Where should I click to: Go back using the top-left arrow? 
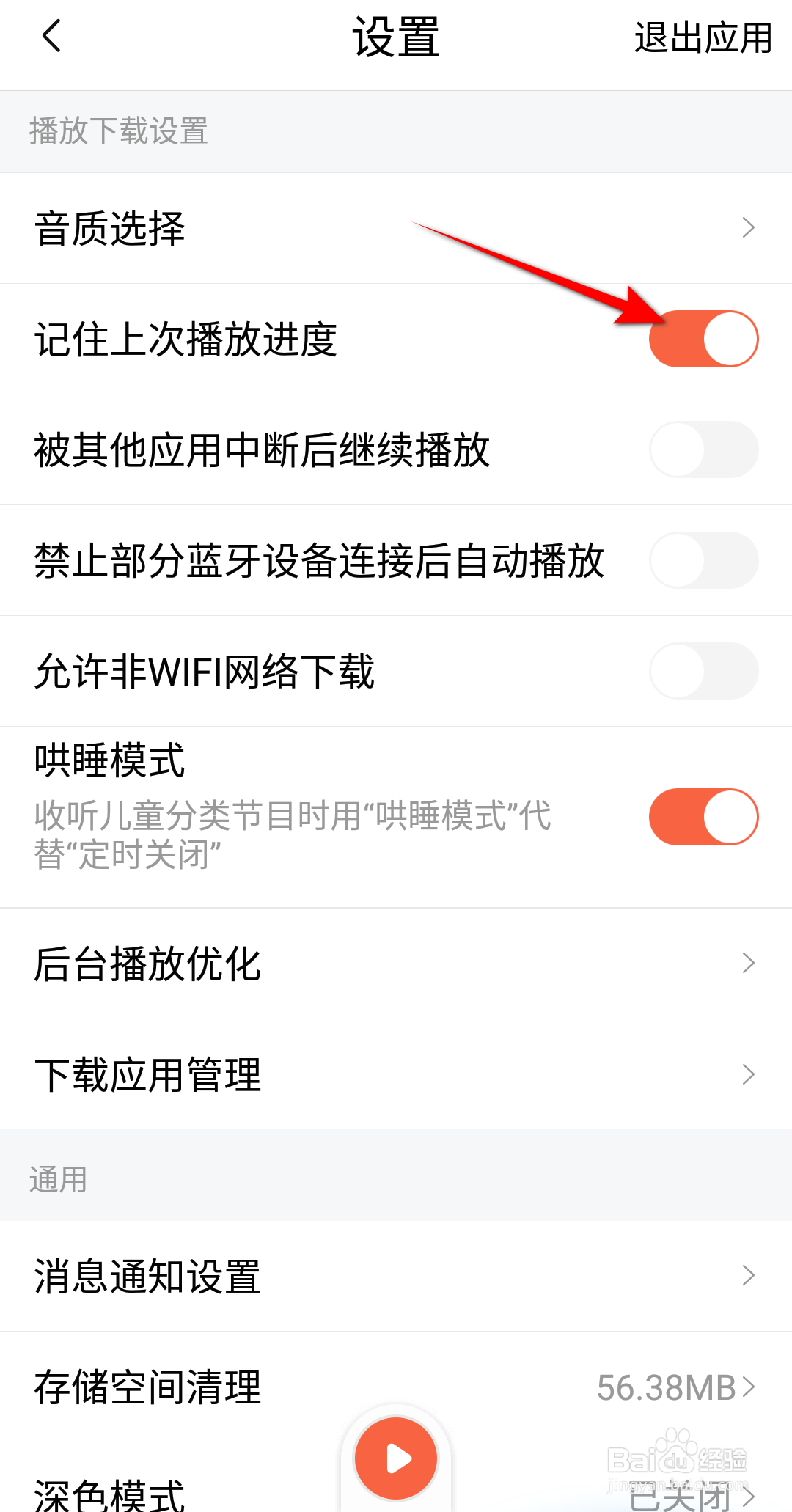51,36
